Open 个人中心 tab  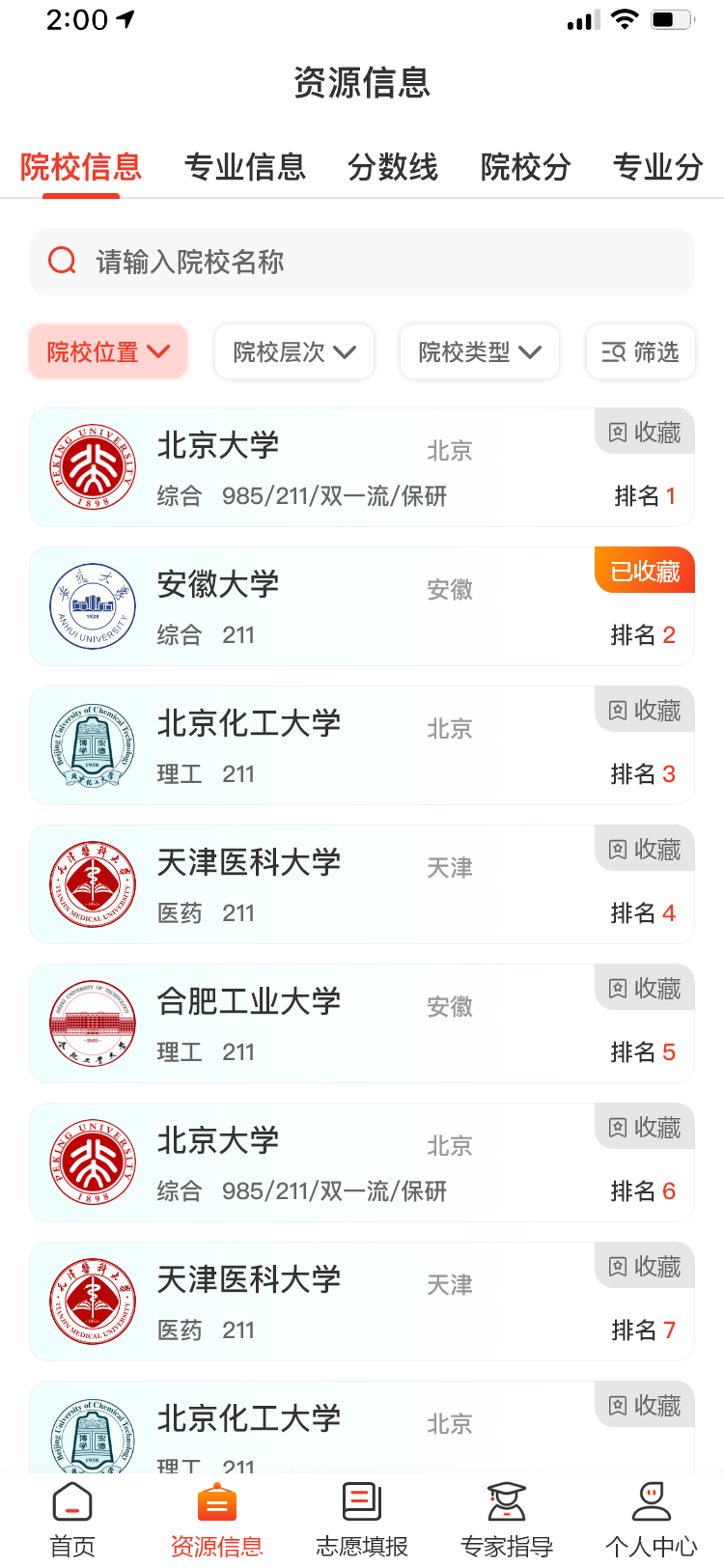click(652, 1520)
